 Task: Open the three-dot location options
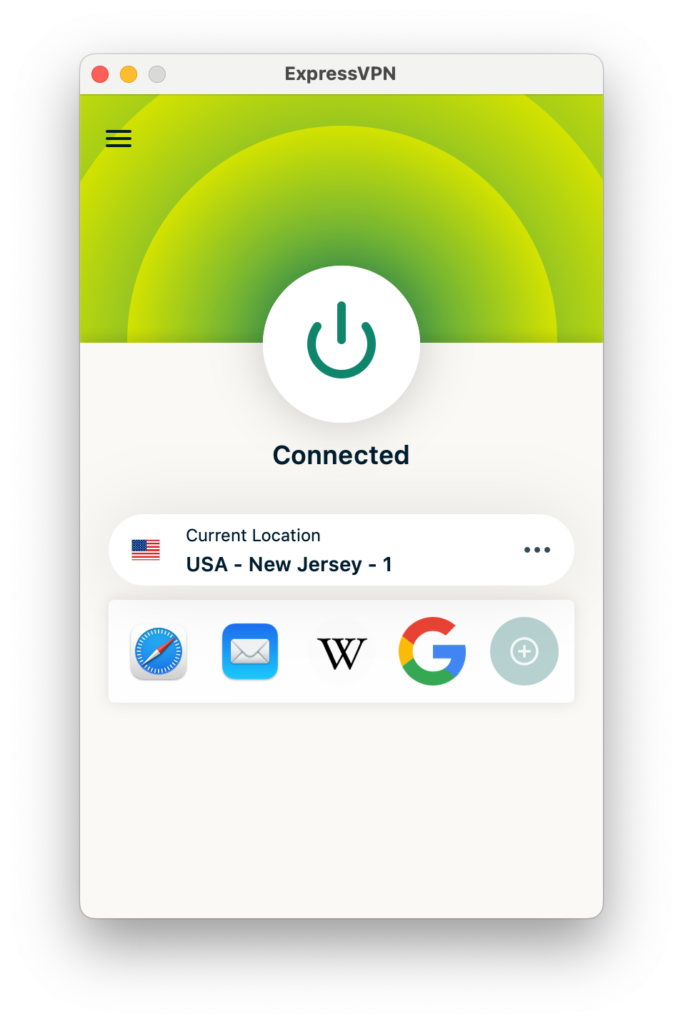coord(537,550)
